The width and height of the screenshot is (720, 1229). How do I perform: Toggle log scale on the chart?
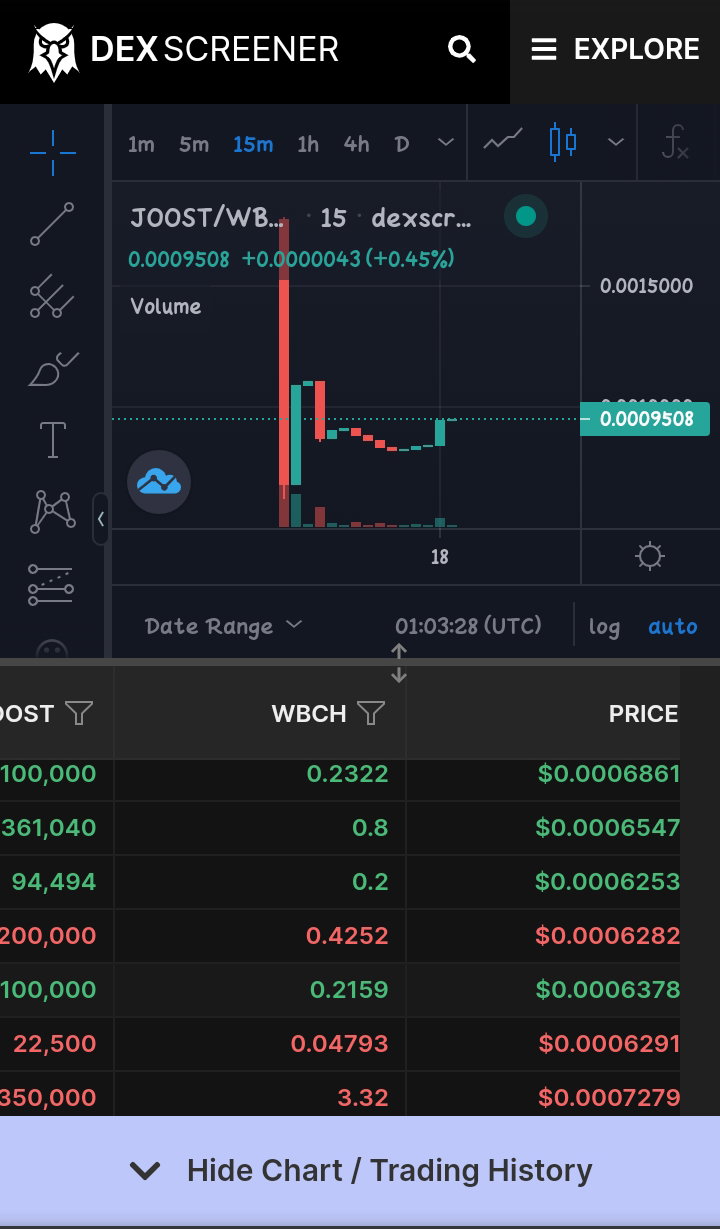click(x=604, y=627)
